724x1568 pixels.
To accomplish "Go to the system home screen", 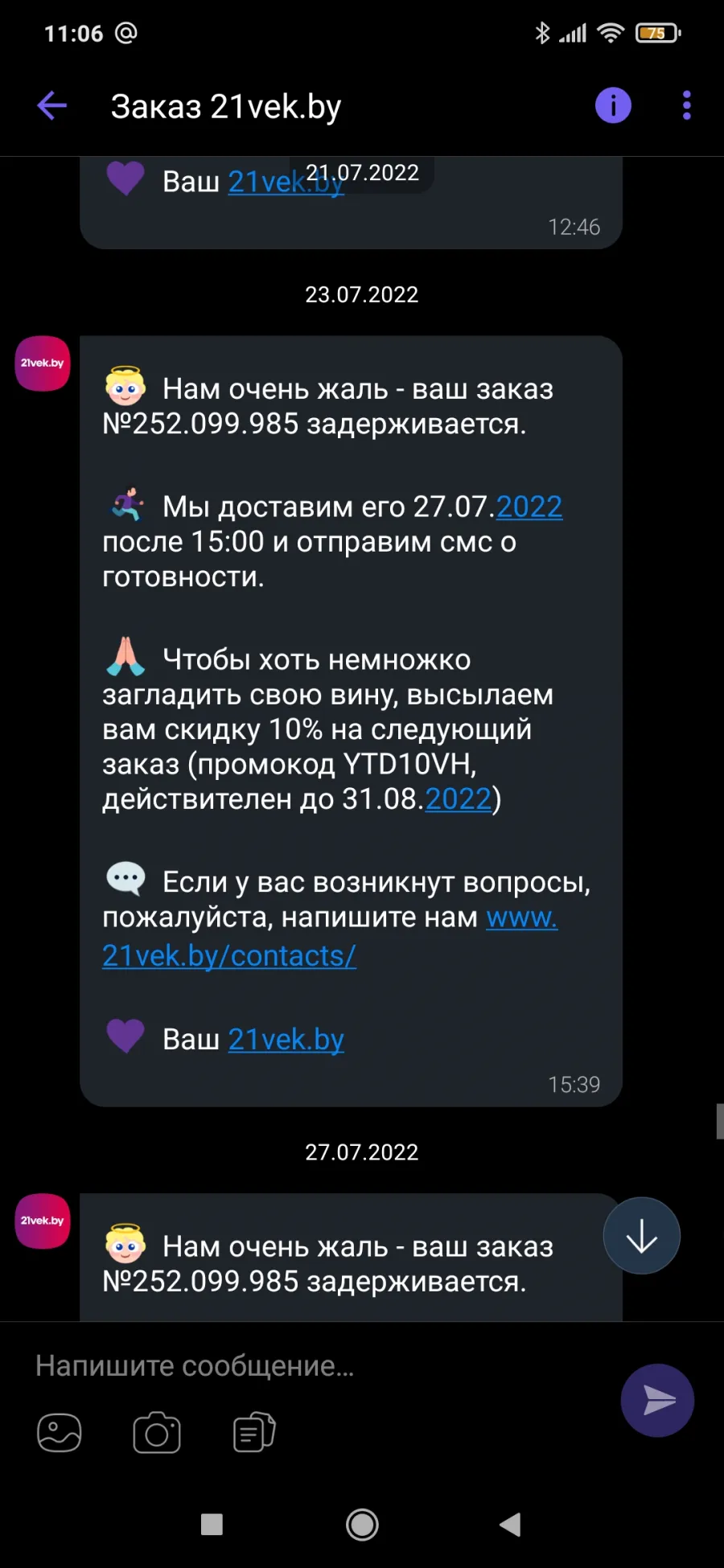I will (x=362, y=1525).
